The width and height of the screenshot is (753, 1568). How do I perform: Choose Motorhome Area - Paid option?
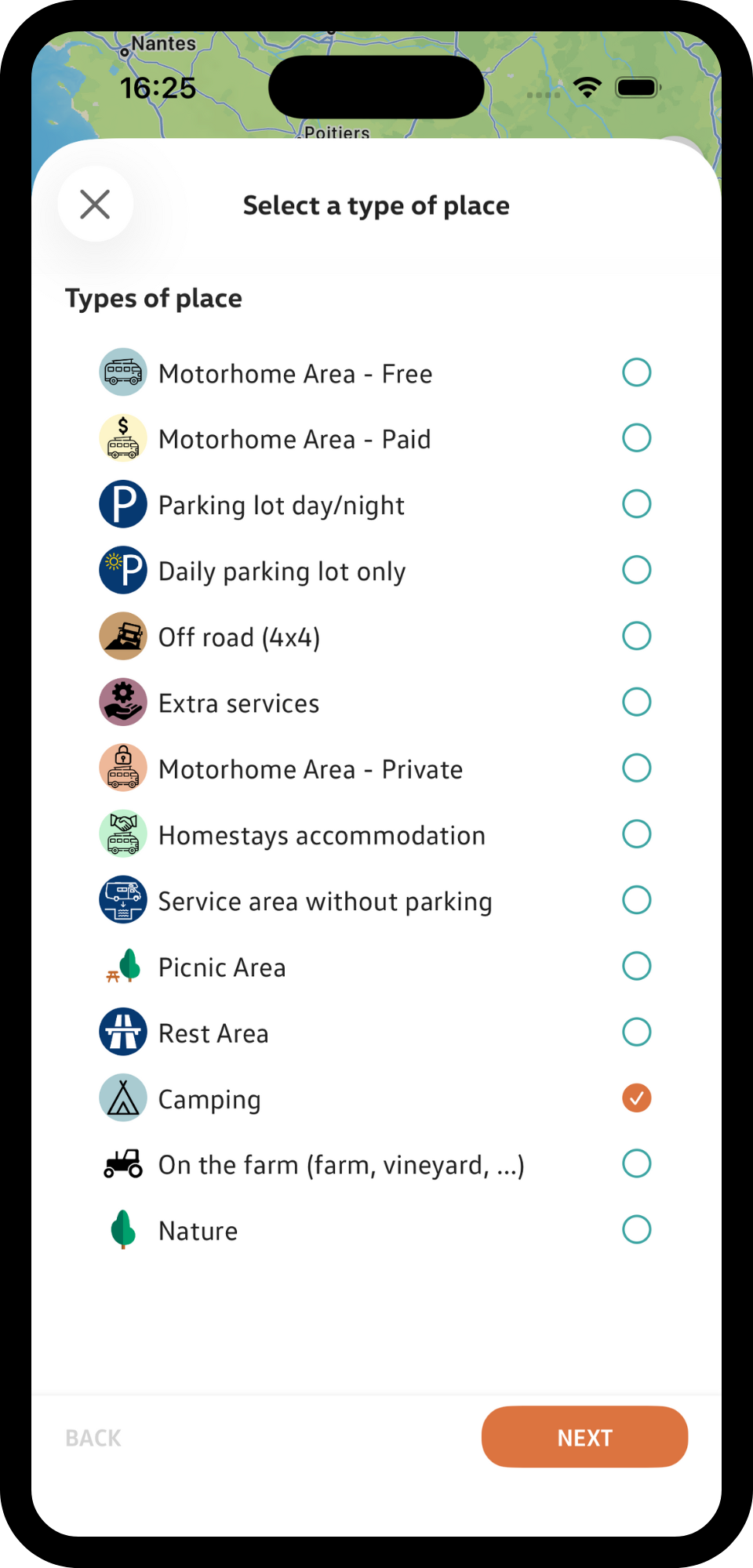coord(636,439)
